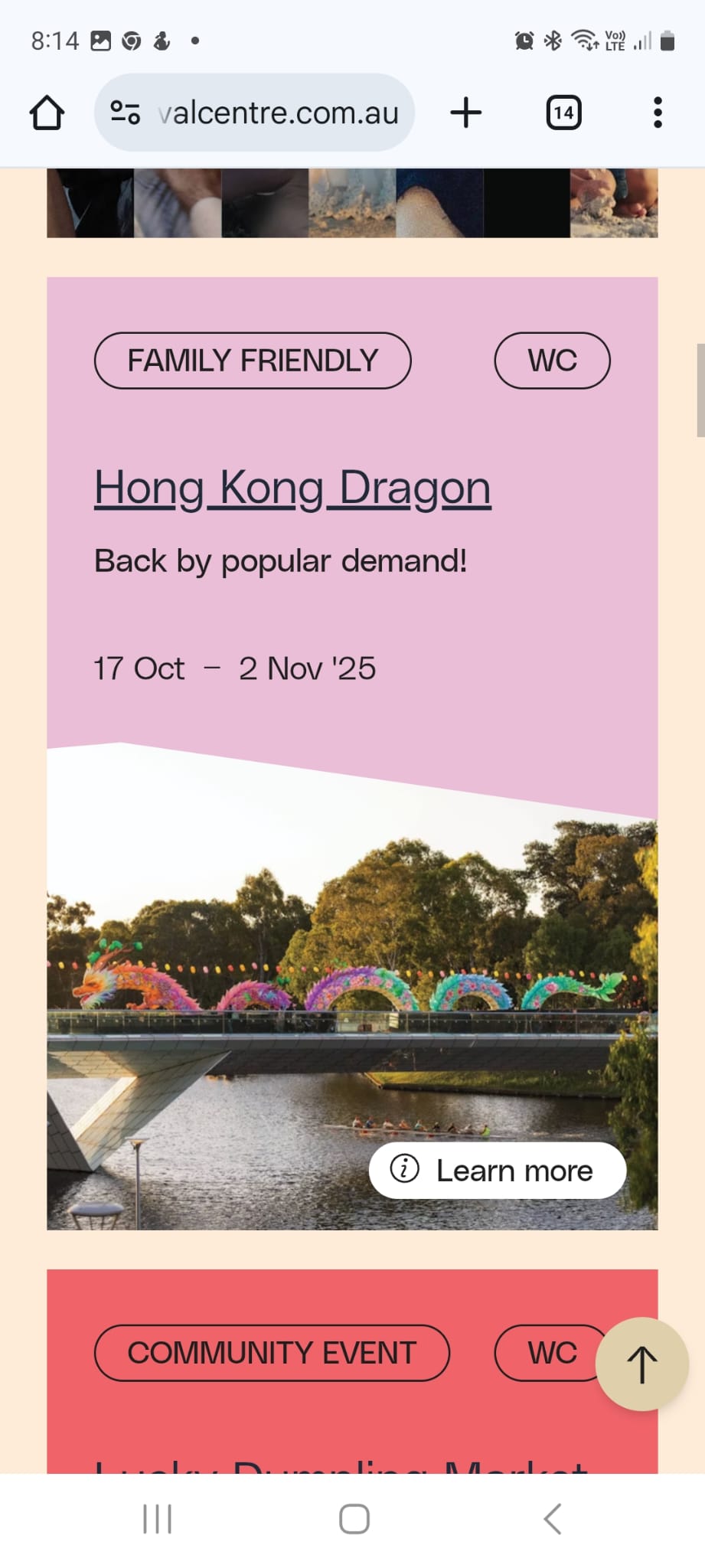The height and width of the screenshot is (1568, 705).
Task: Open the browser overflow menu
Action: click(x=657, y=113)
